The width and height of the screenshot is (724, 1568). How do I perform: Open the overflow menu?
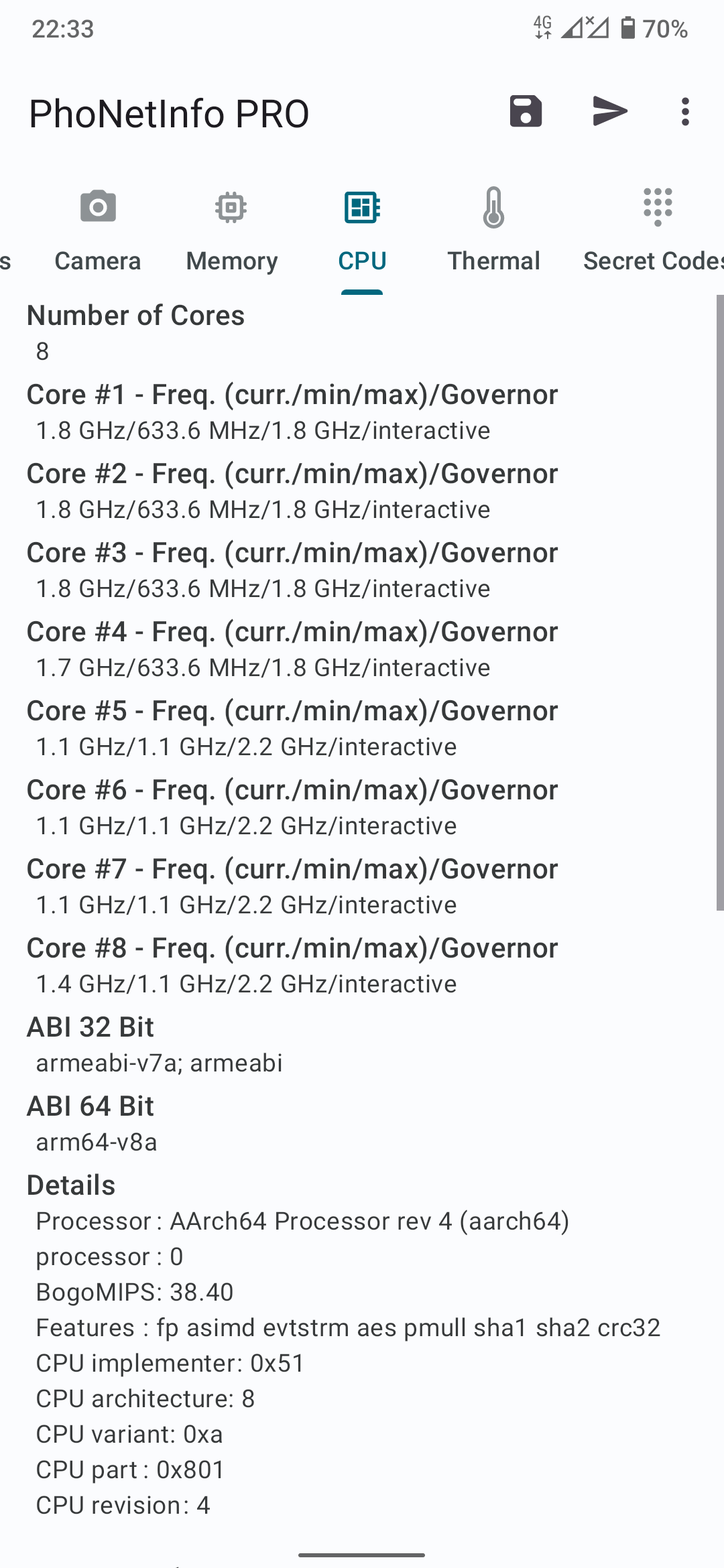pos(684,111)
